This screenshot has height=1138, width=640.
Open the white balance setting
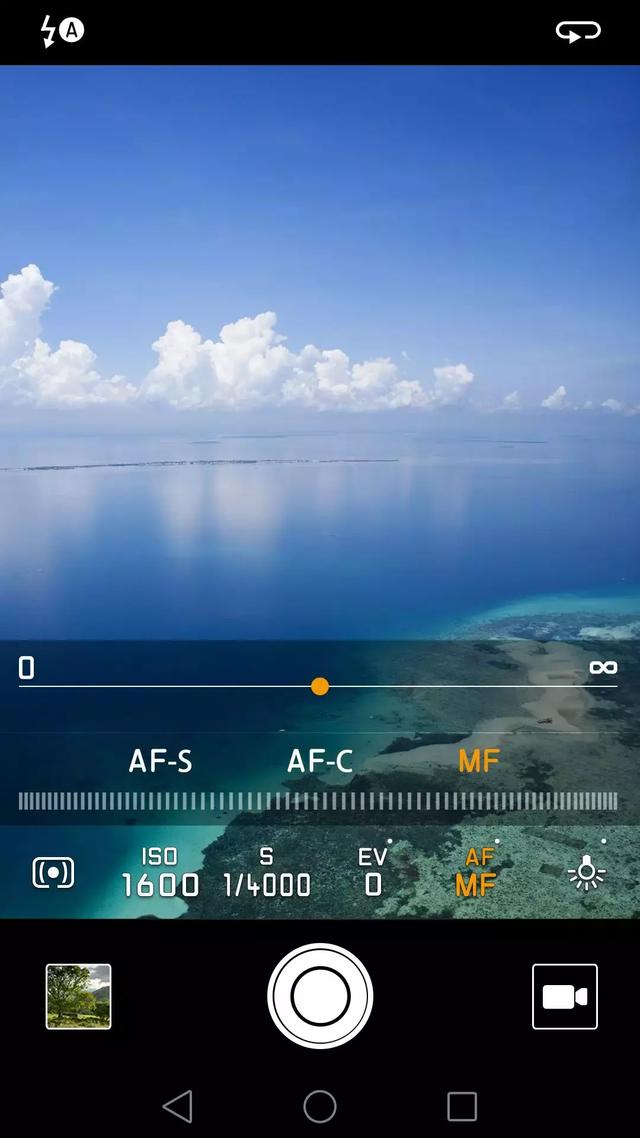[586, 873]
